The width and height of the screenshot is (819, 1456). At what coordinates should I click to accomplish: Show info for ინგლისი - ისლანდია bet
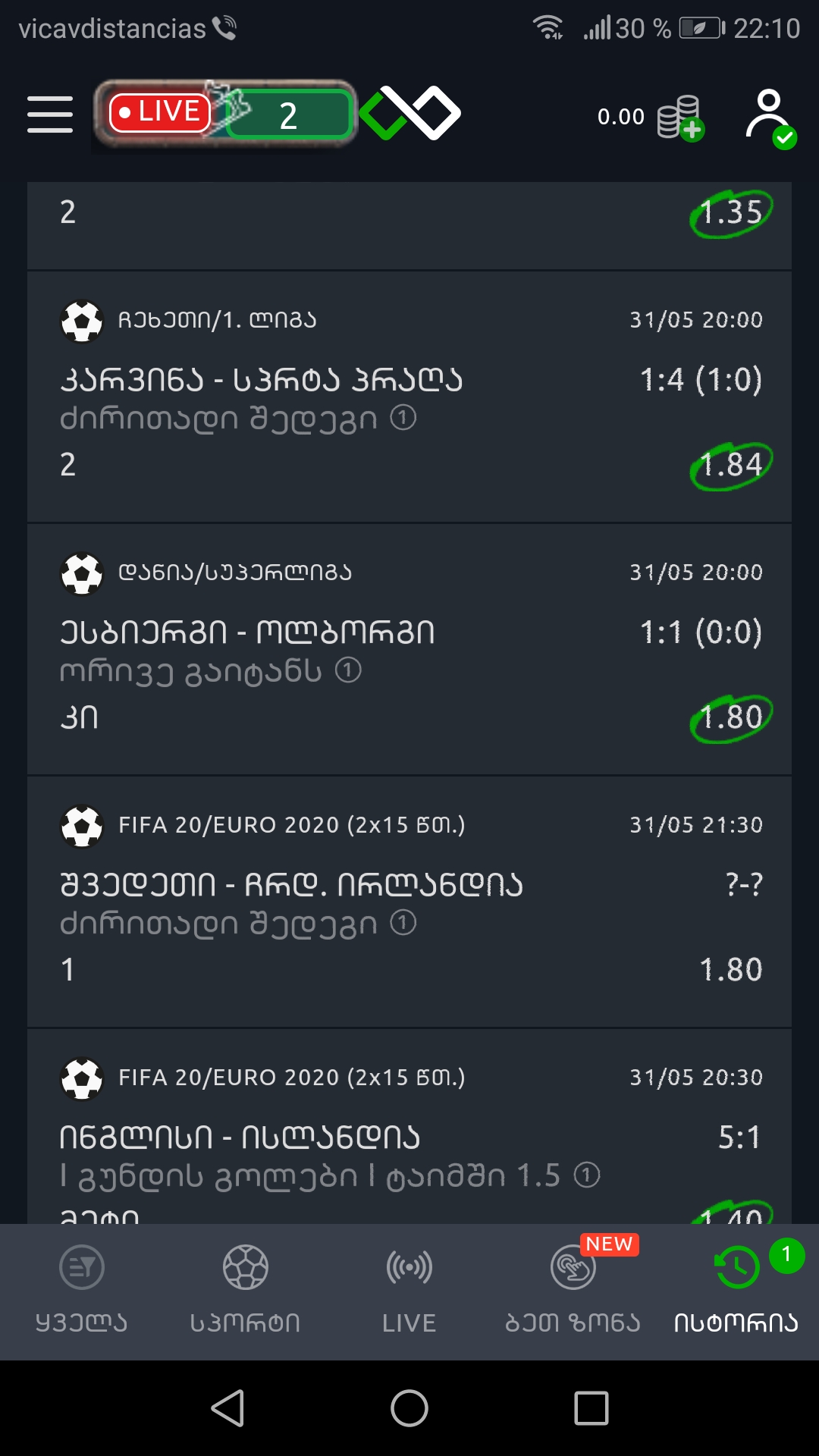pyautogui.click(x=587, y=1175)
